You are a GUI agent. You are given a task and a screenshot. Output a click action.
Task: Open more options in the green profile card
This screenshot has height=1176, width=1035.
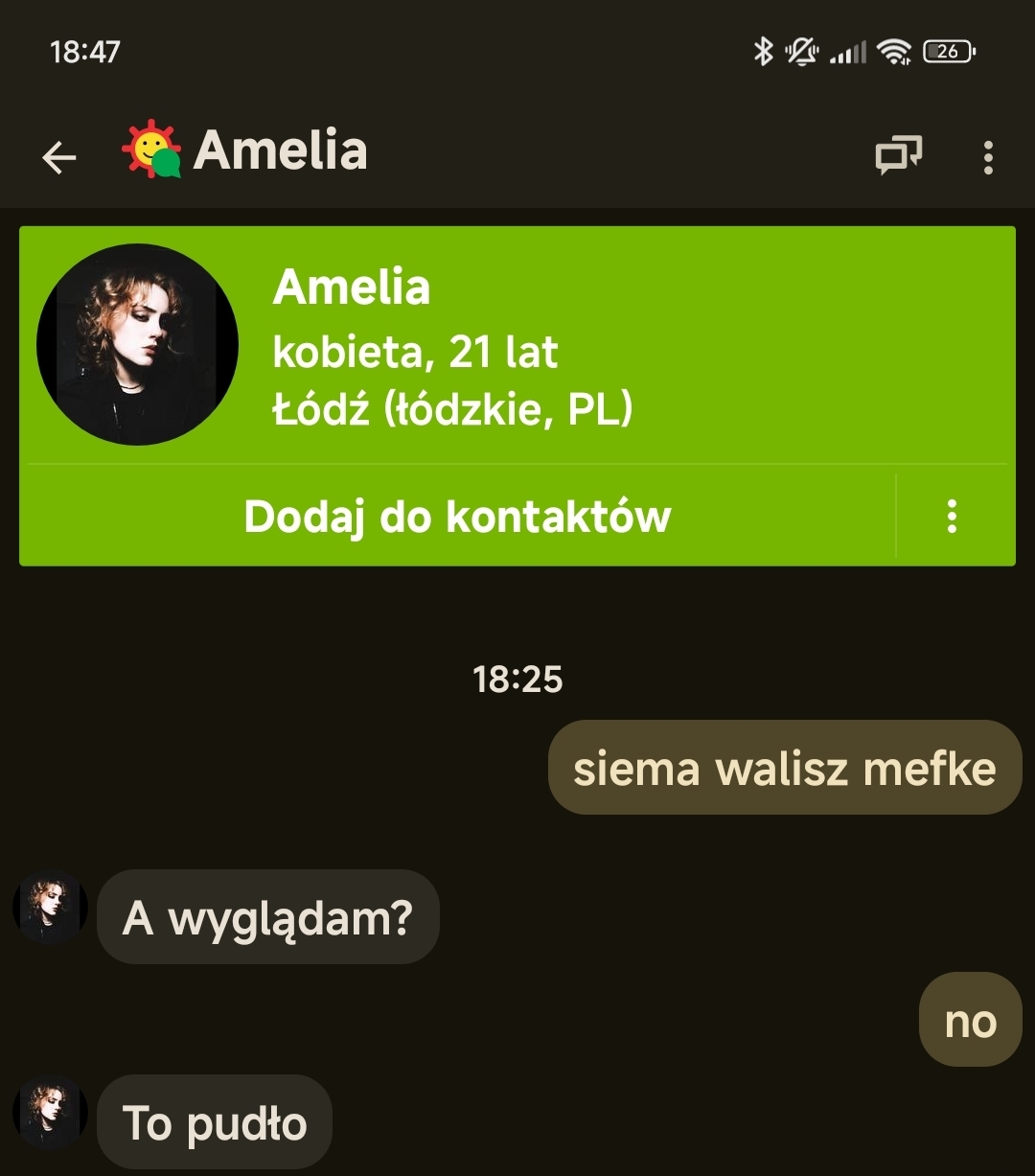(952, 517)
